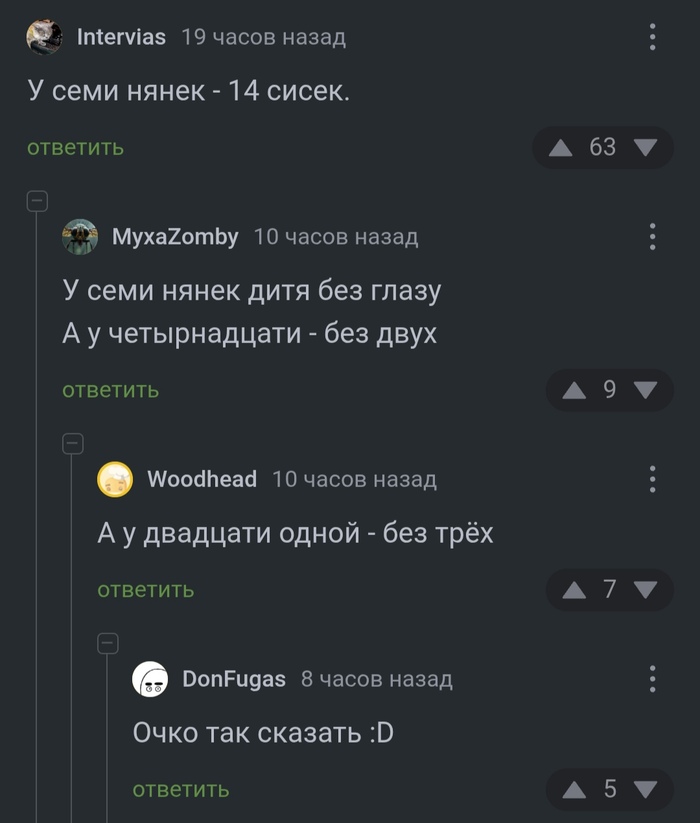Reply to Intervias's comment
700x823 pixels.
click(75, 148)
